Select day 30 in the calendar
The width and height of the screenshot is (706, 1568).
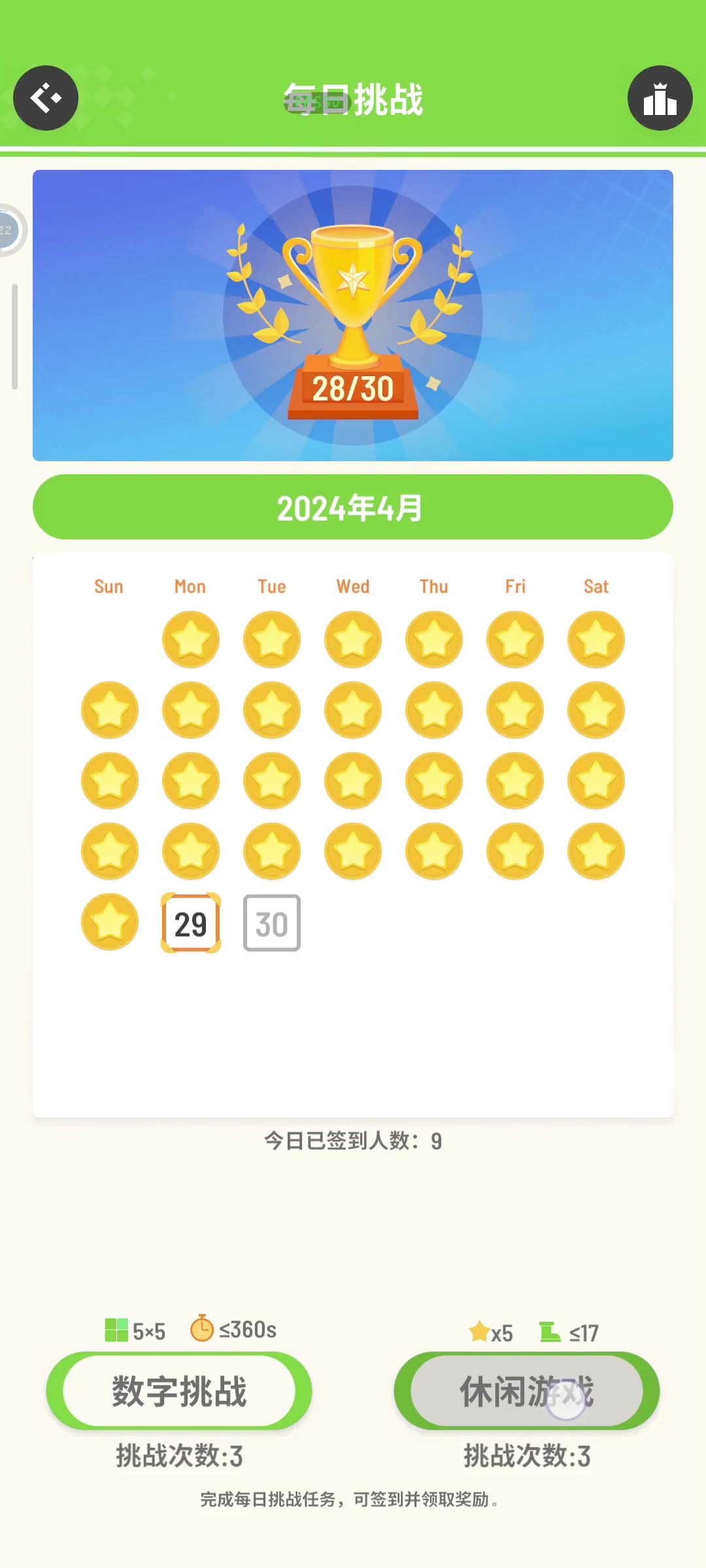[271, 923]
